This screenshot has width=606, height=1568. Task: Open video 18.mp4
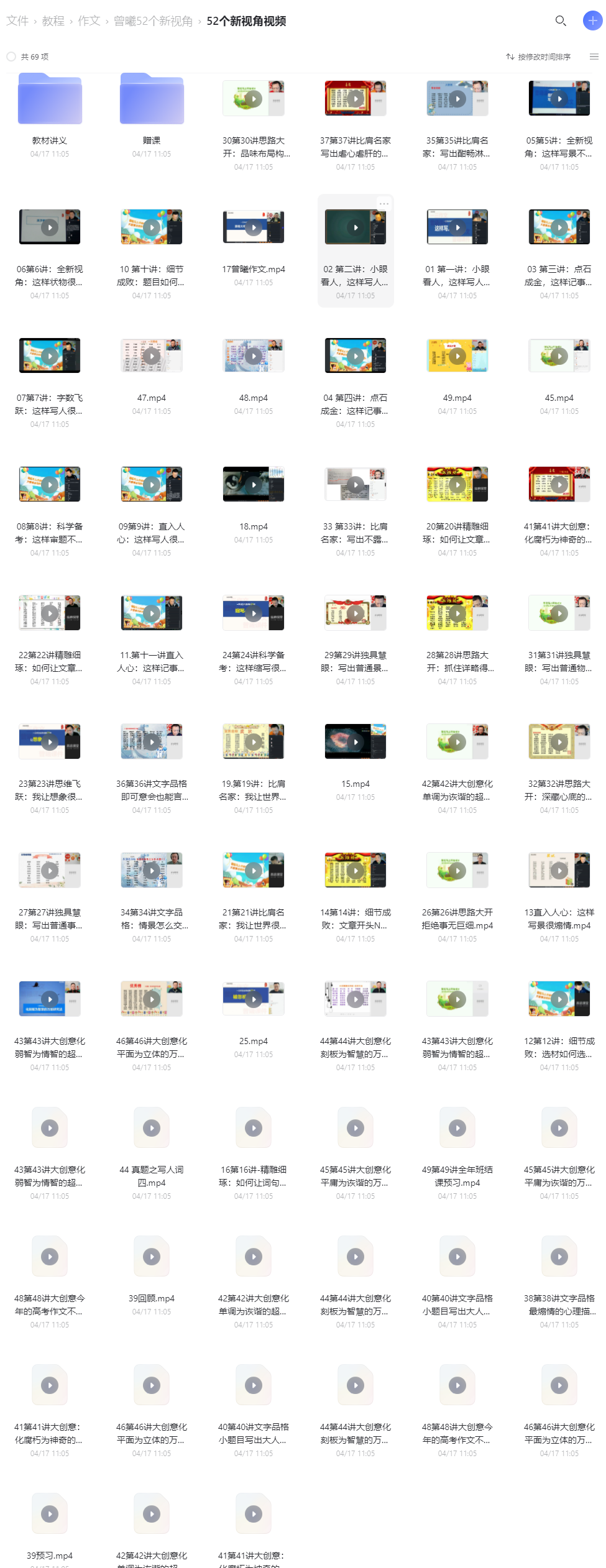point(254,485)
